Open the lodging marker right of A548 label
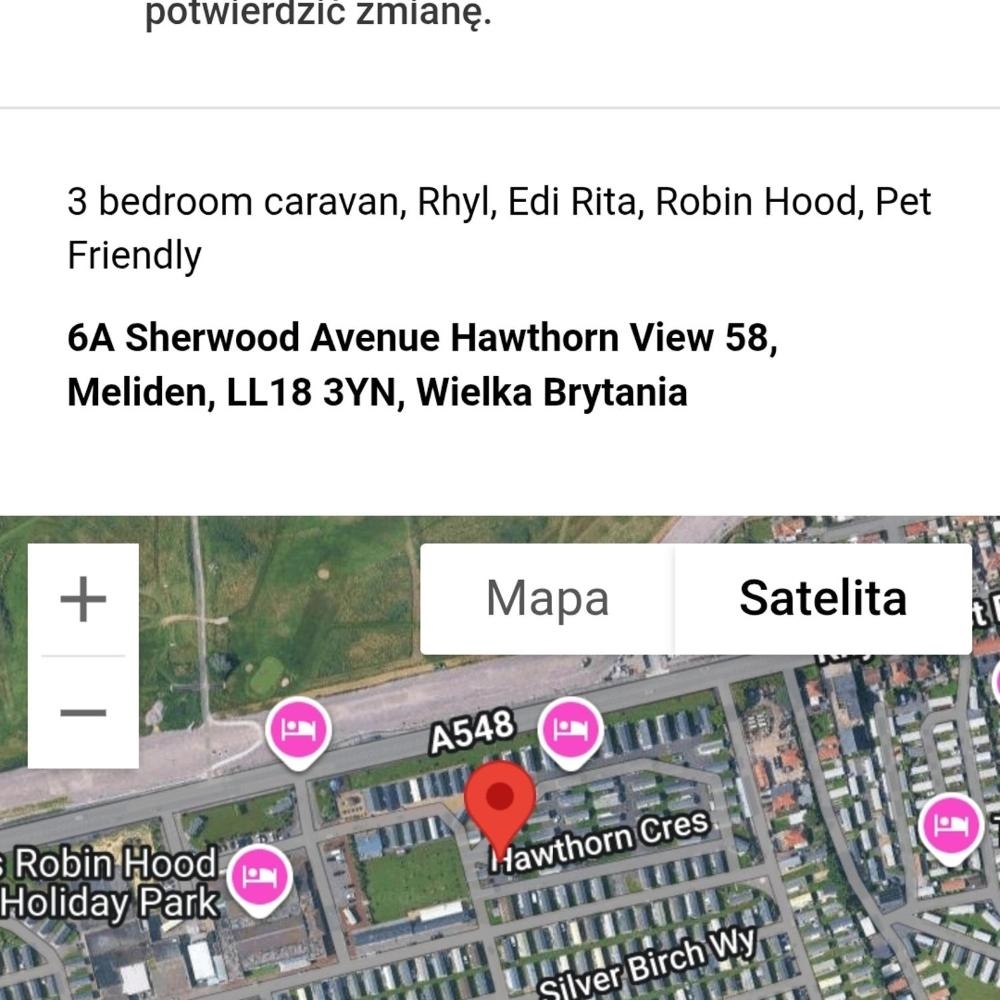Viewport: 1000px width, 1000px height. click(570, 727)
